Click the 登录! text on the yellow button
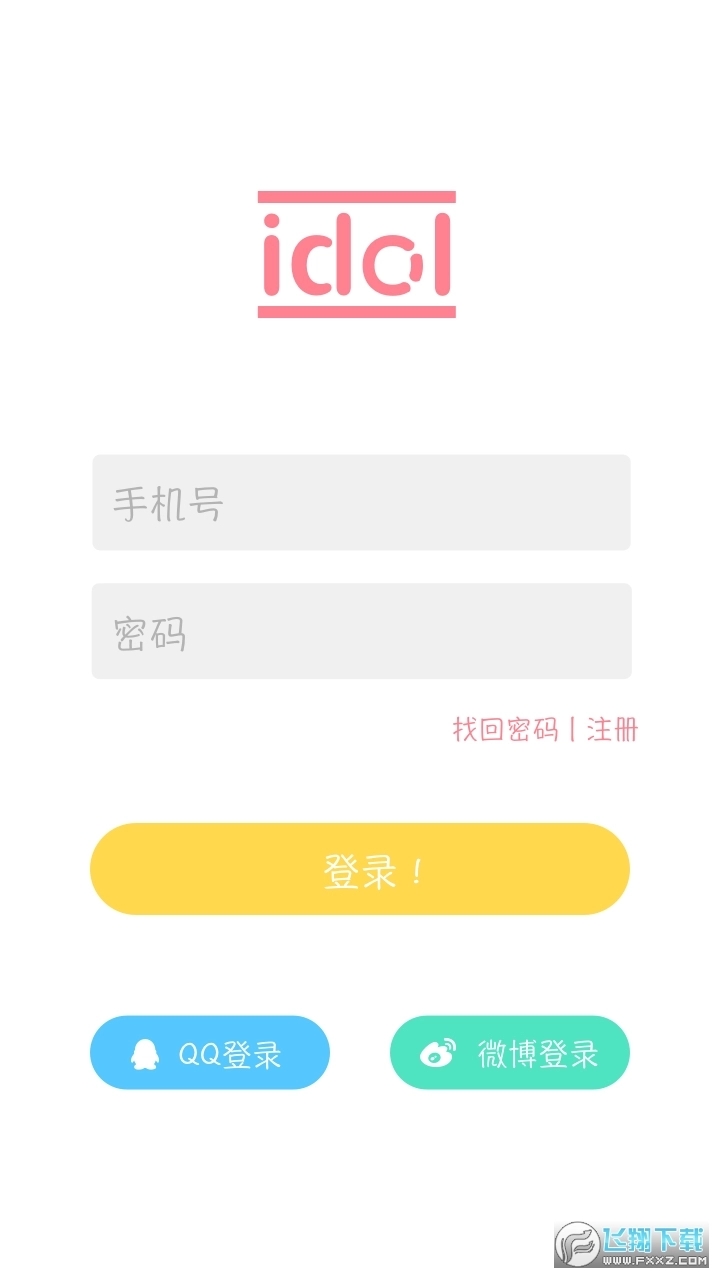Screen dimensions: 720x1280 click(x=372, y=868)
